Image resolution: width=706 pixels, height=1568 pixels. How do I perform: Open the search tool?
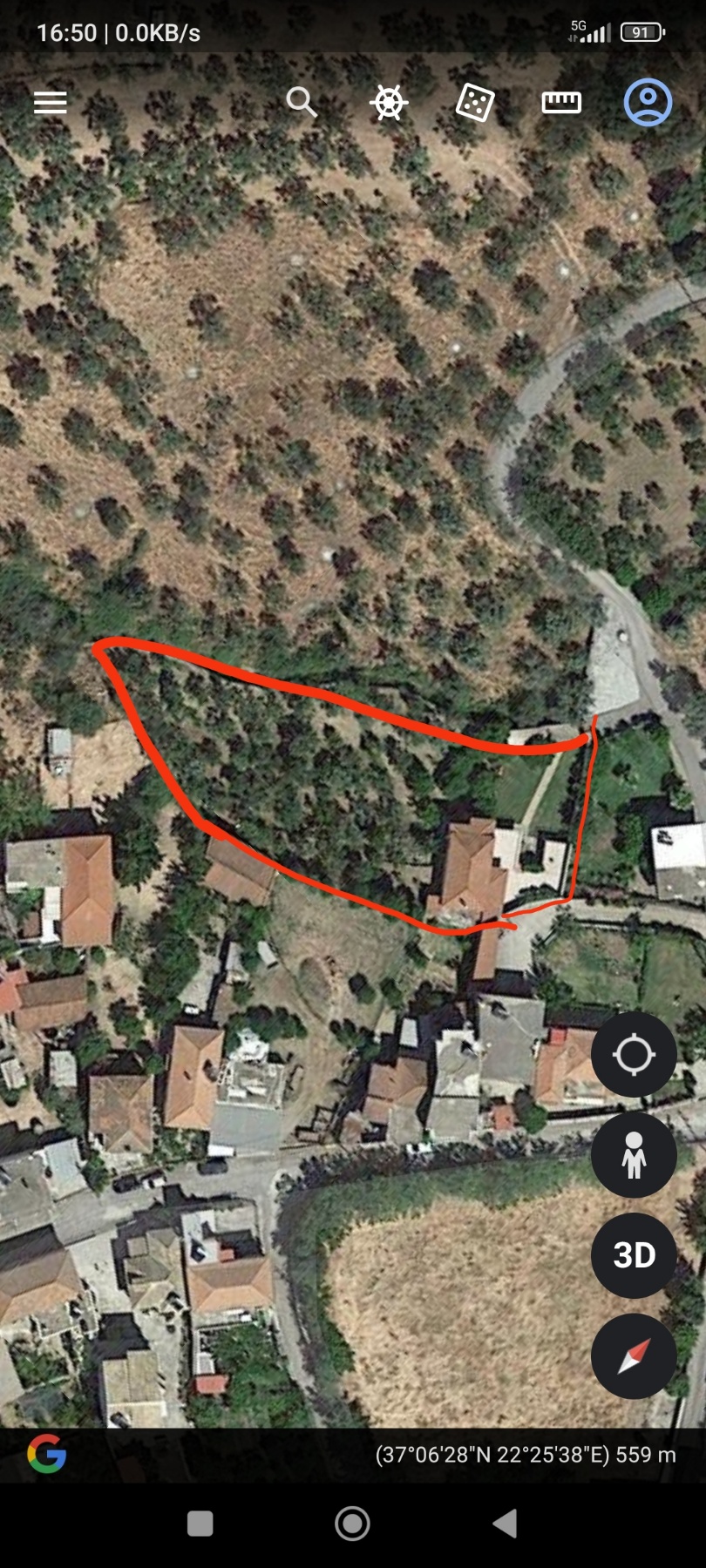click(x=302, y=102)
